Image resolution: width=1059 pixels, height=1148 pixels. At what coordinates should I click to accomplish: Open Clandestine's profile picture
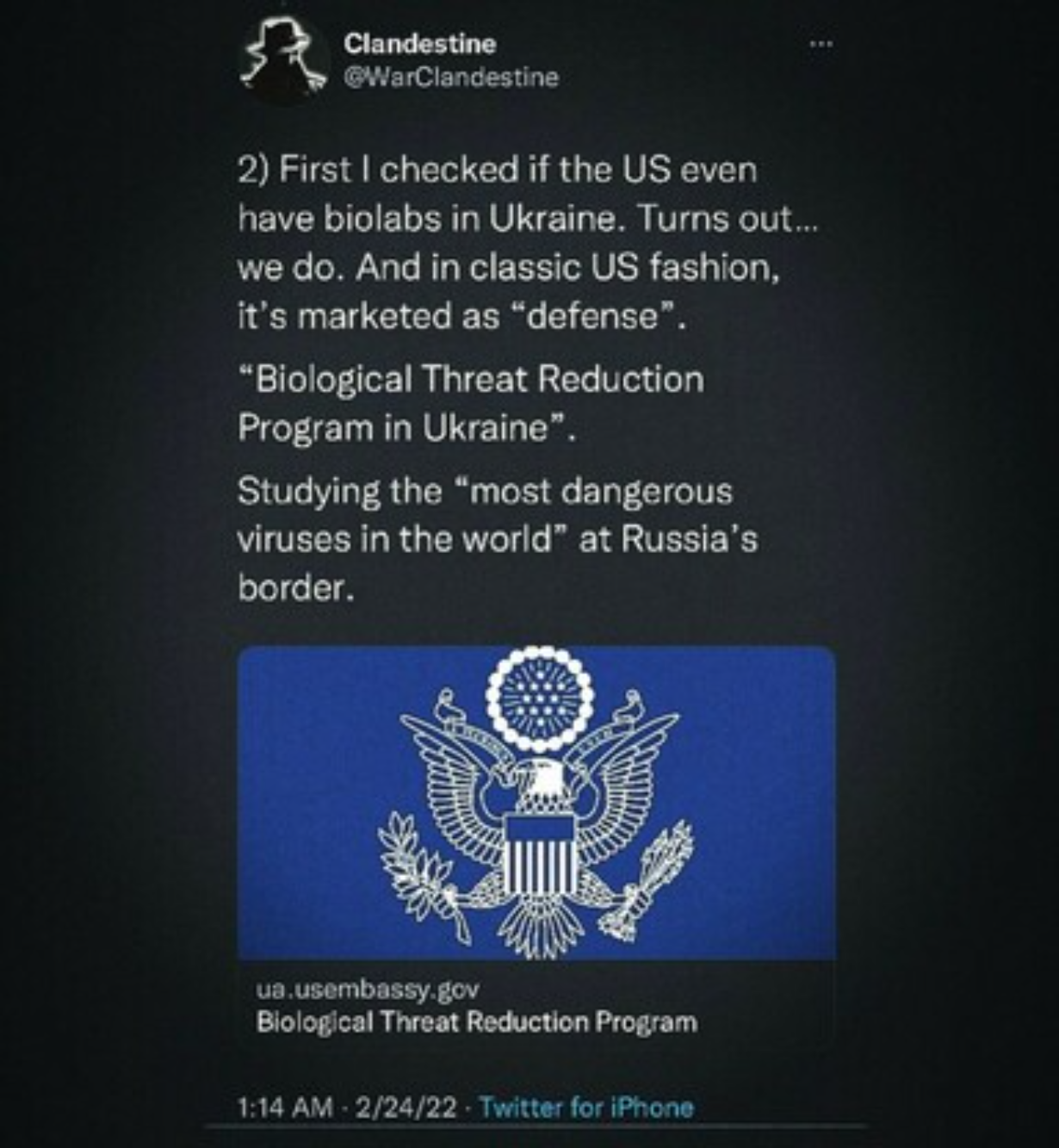click(x=283, y=60)
